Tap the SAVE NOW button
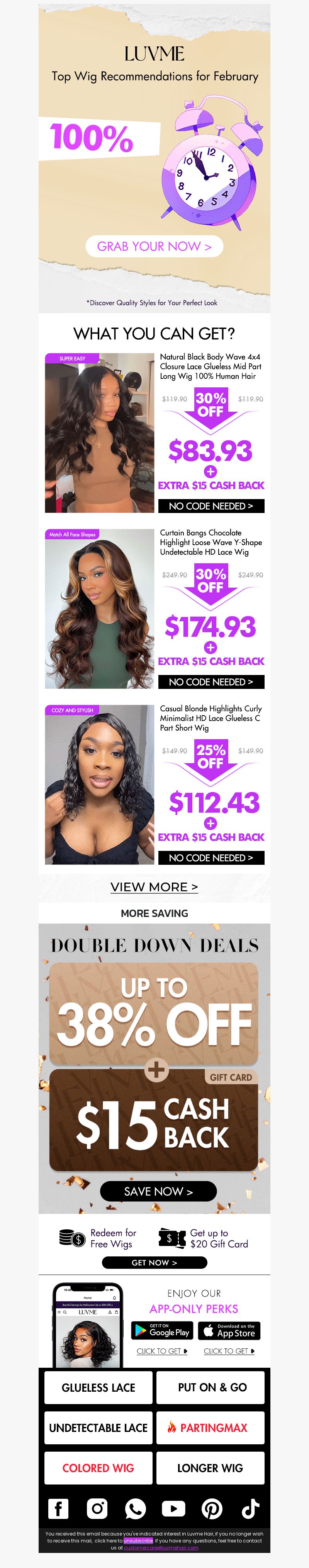The height and width of the screenshot is (1568, 309). (158, 1191)
